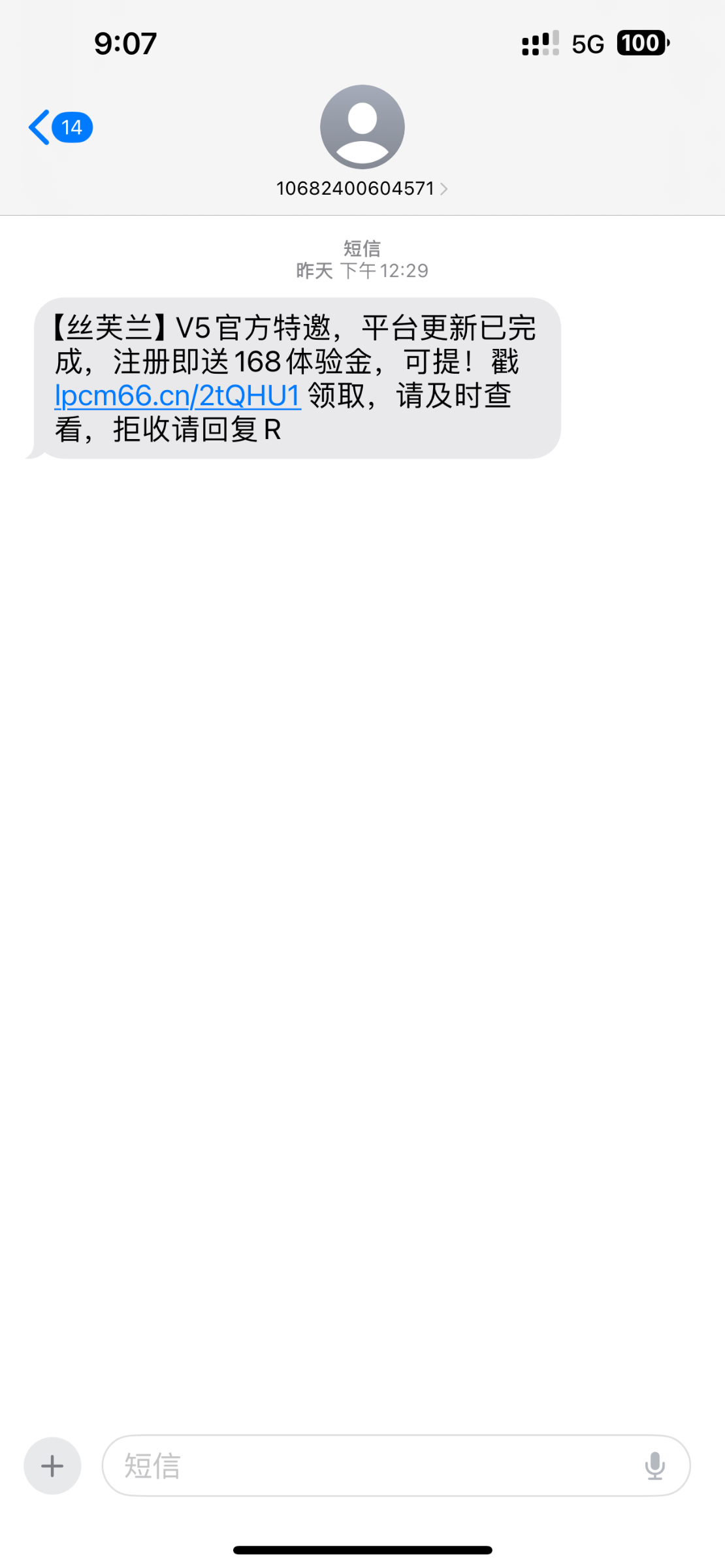Tap the battery indicator showing 100
Image resolution: width=725 pixels, height=1568 pixels.
(x=640, y=42)
